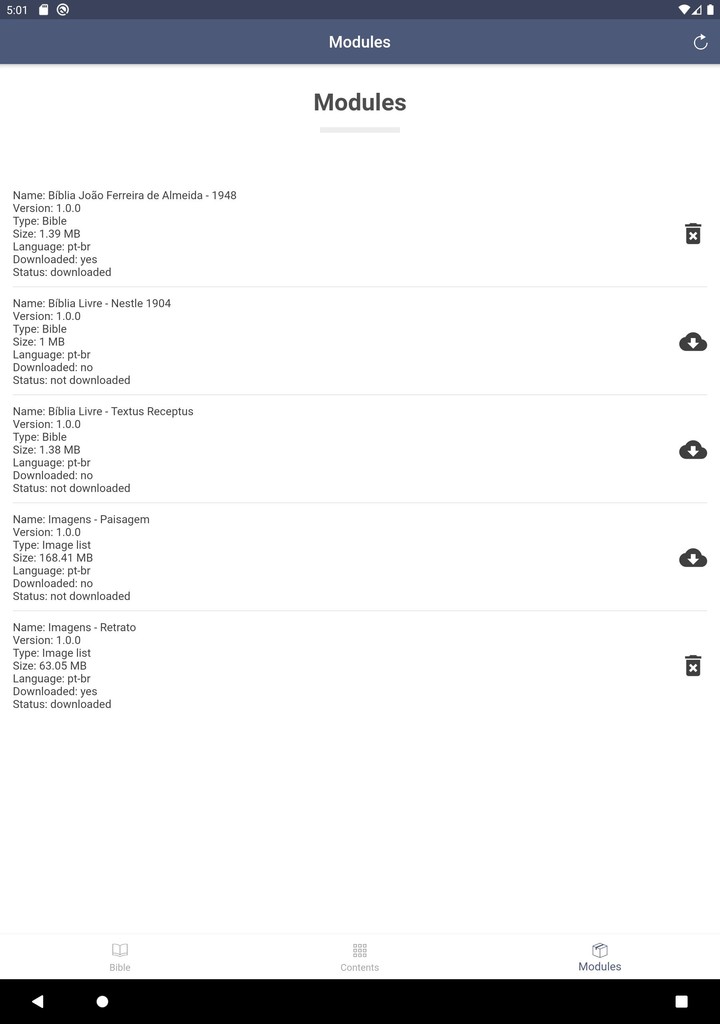
Task: Select the Modules tab
Action: (600, 956)
